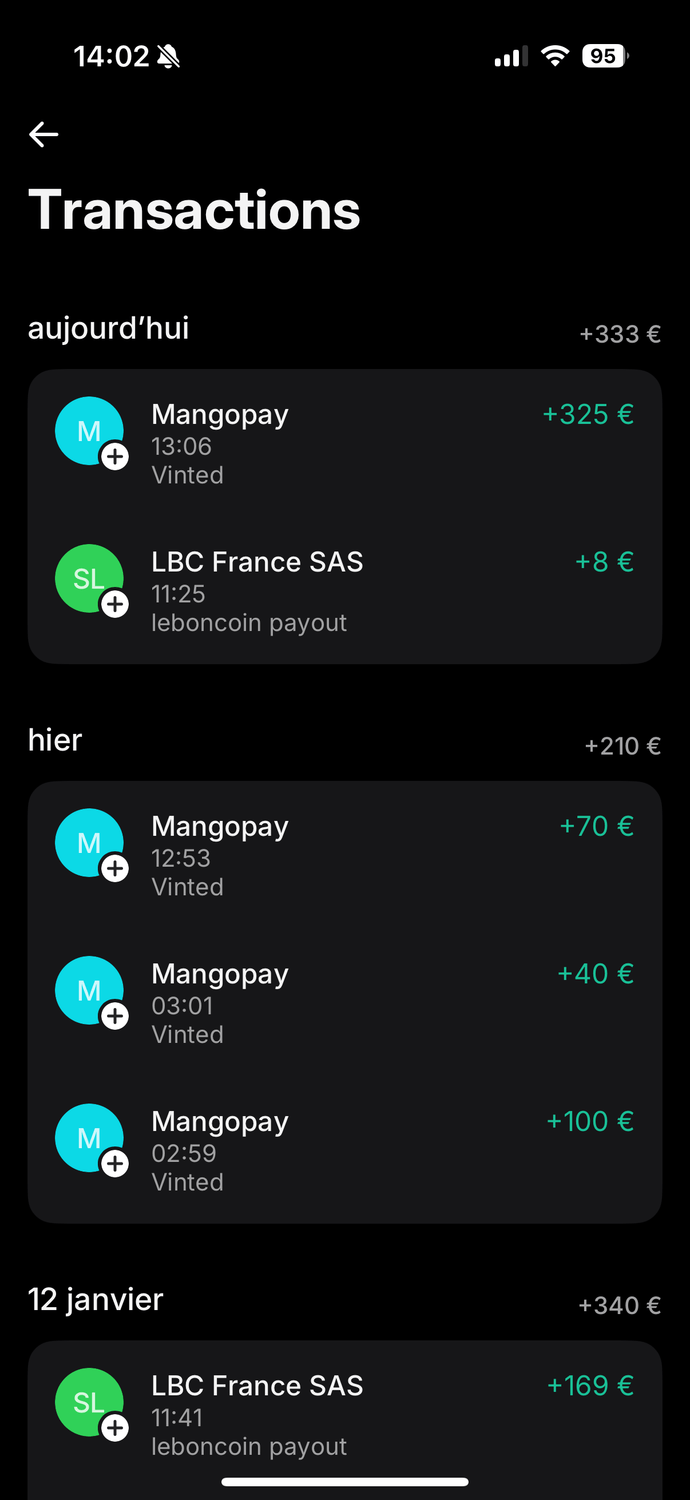Select the +40 € Mangopay transaction

[x=344, y=1003]
